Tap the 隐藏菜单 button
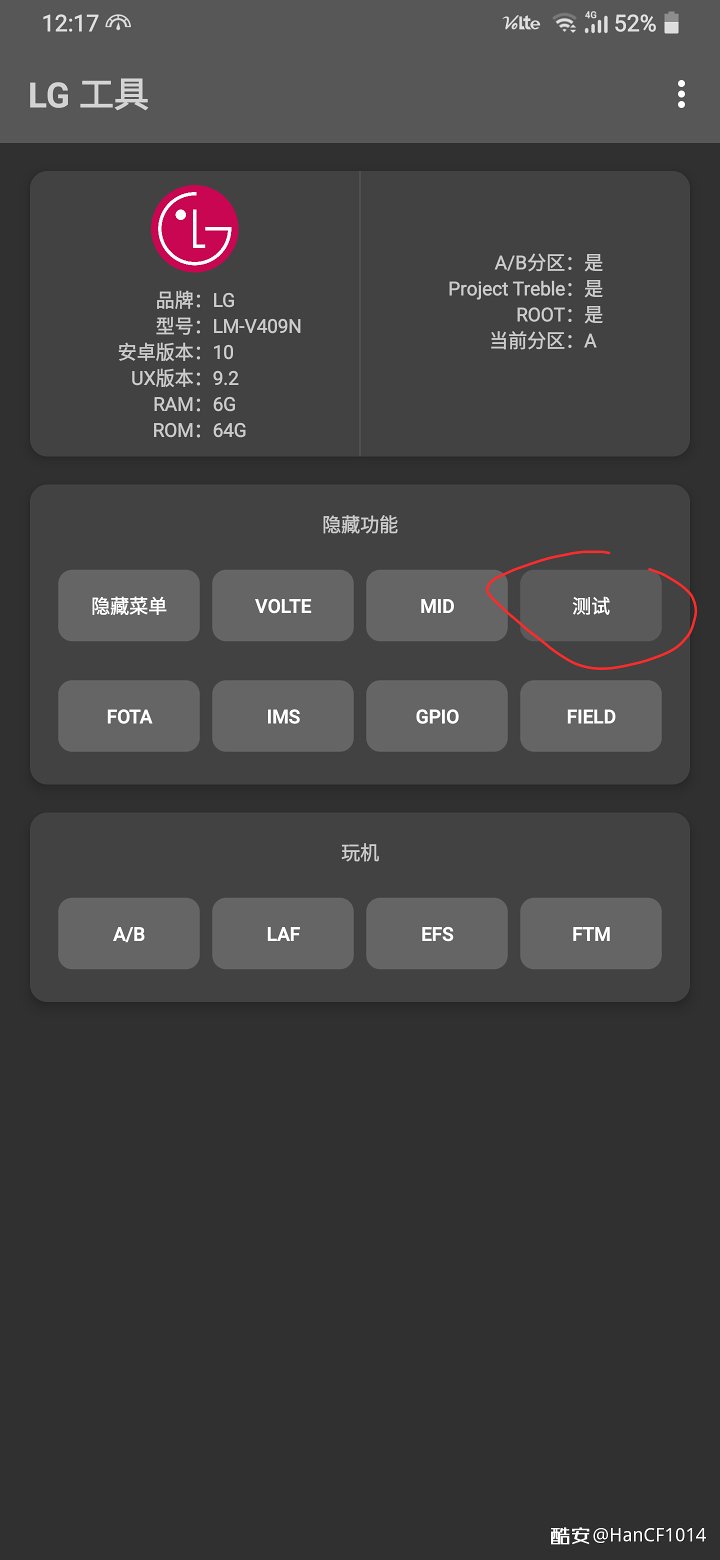The height and width of the screenshot is (1560, 720). tap(129, 606)
